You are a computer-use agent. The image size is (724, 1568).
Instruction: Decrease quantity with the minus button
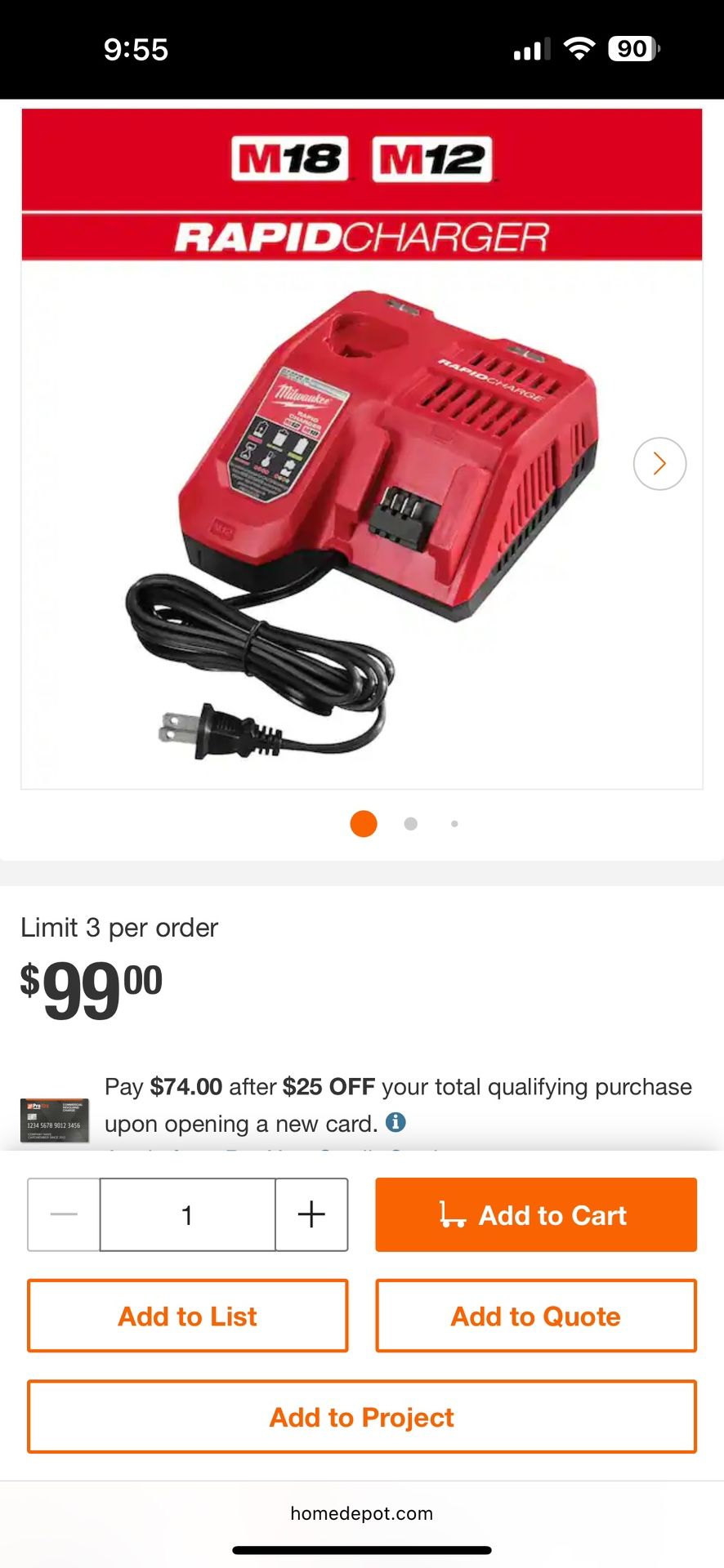(64, 1214)
